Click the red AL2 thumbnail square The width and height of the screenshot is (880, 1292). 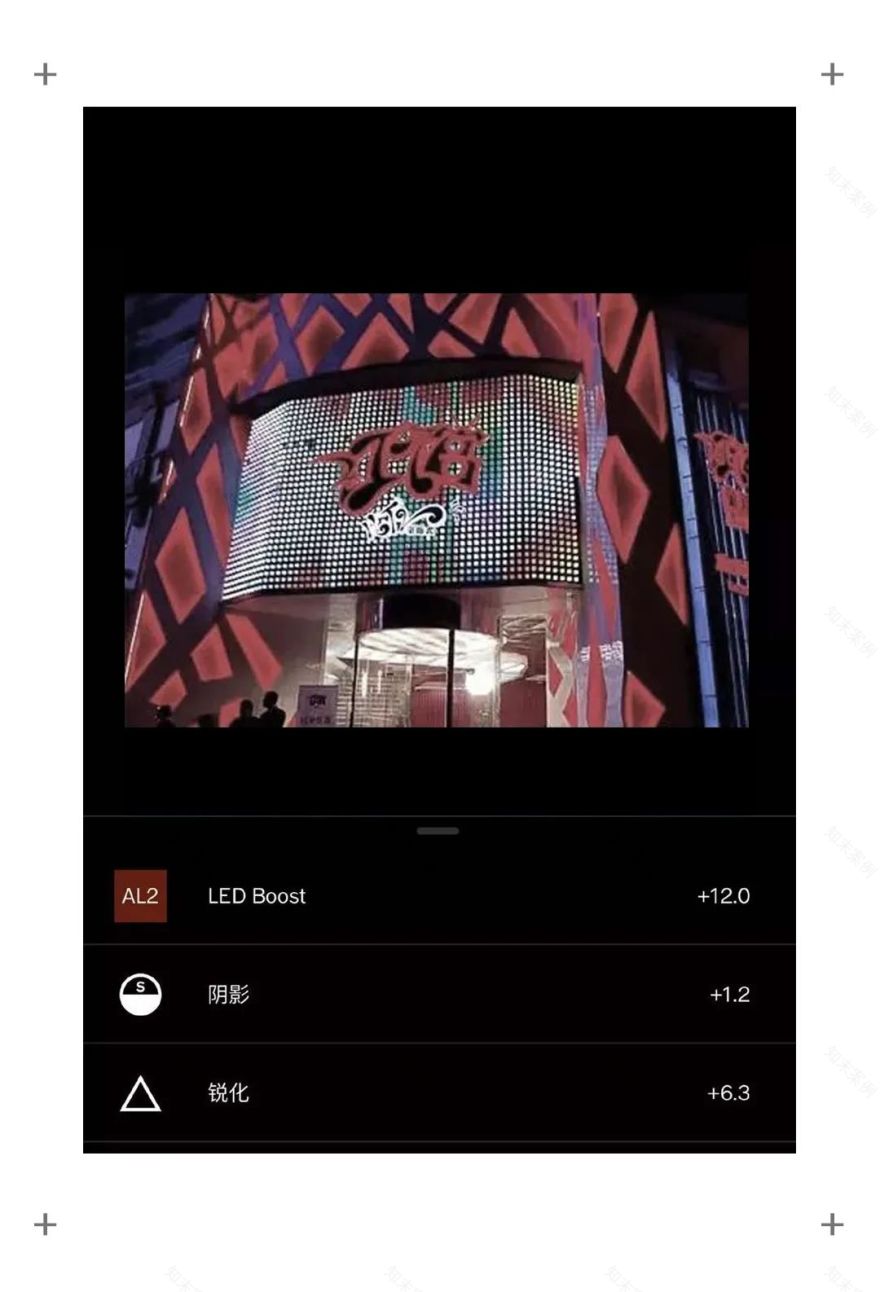(x=141, y=896)
